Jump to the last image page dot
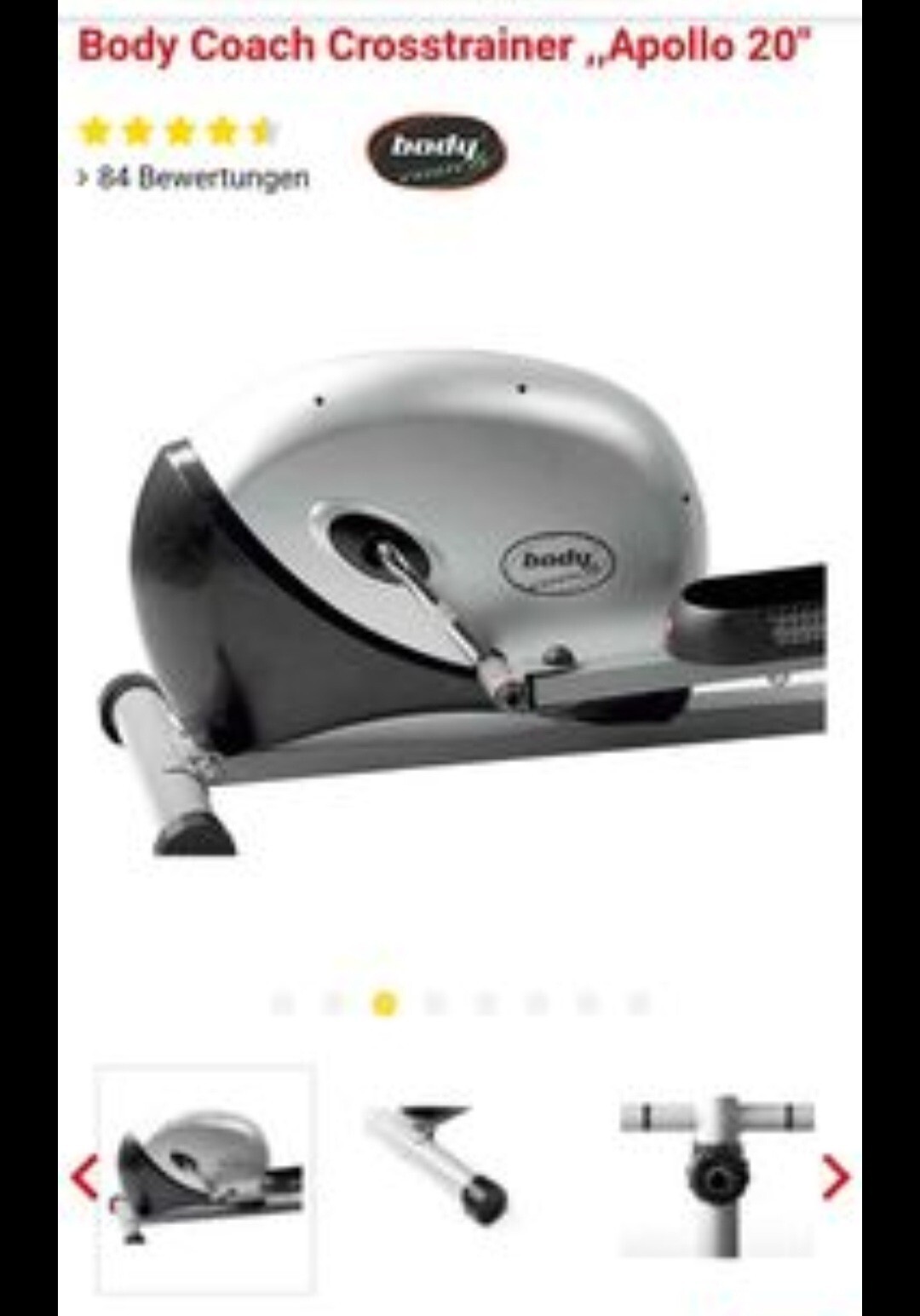 639,1004
